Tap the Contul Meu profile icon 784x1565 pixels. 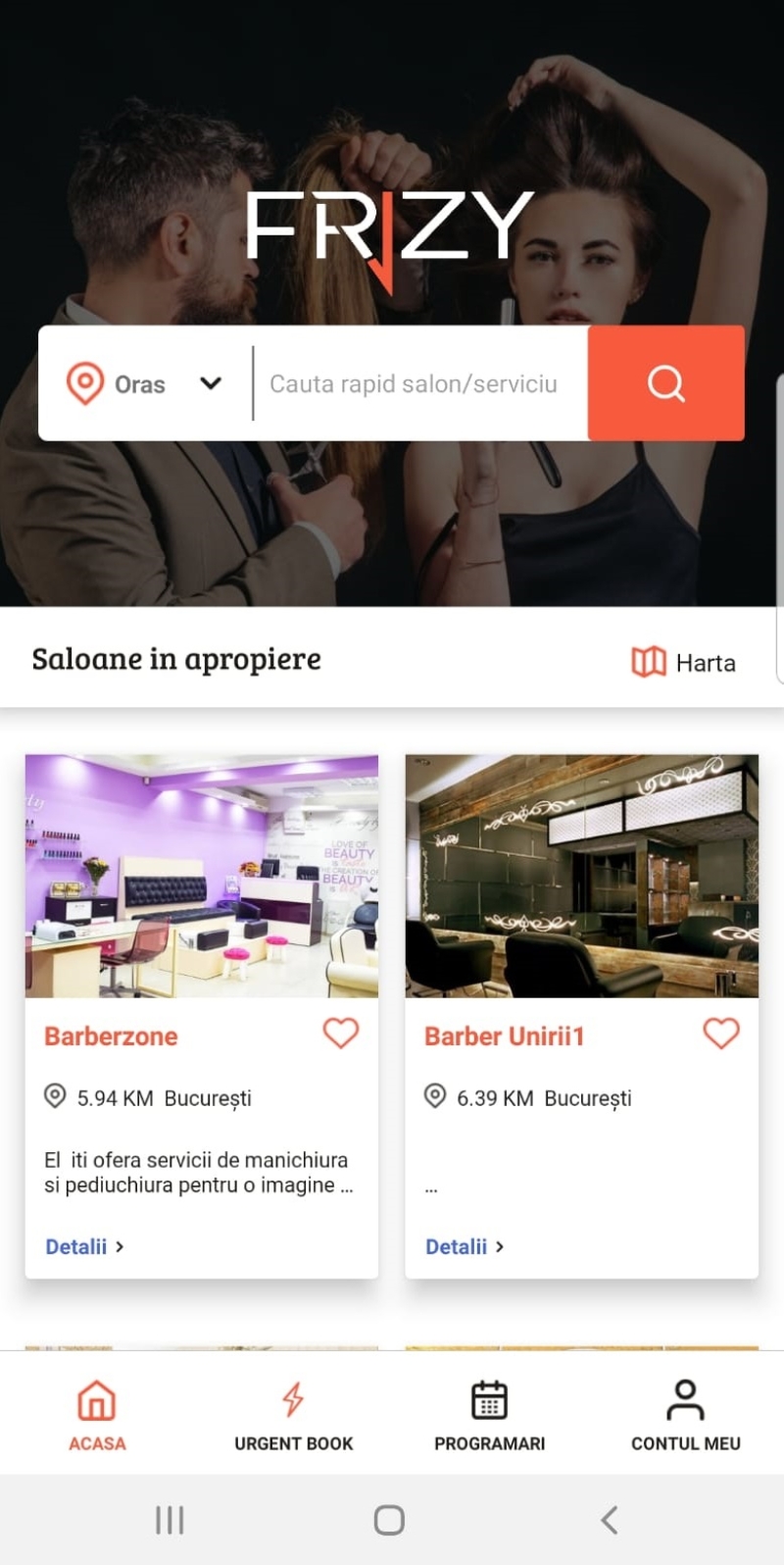click(684, 1401)
